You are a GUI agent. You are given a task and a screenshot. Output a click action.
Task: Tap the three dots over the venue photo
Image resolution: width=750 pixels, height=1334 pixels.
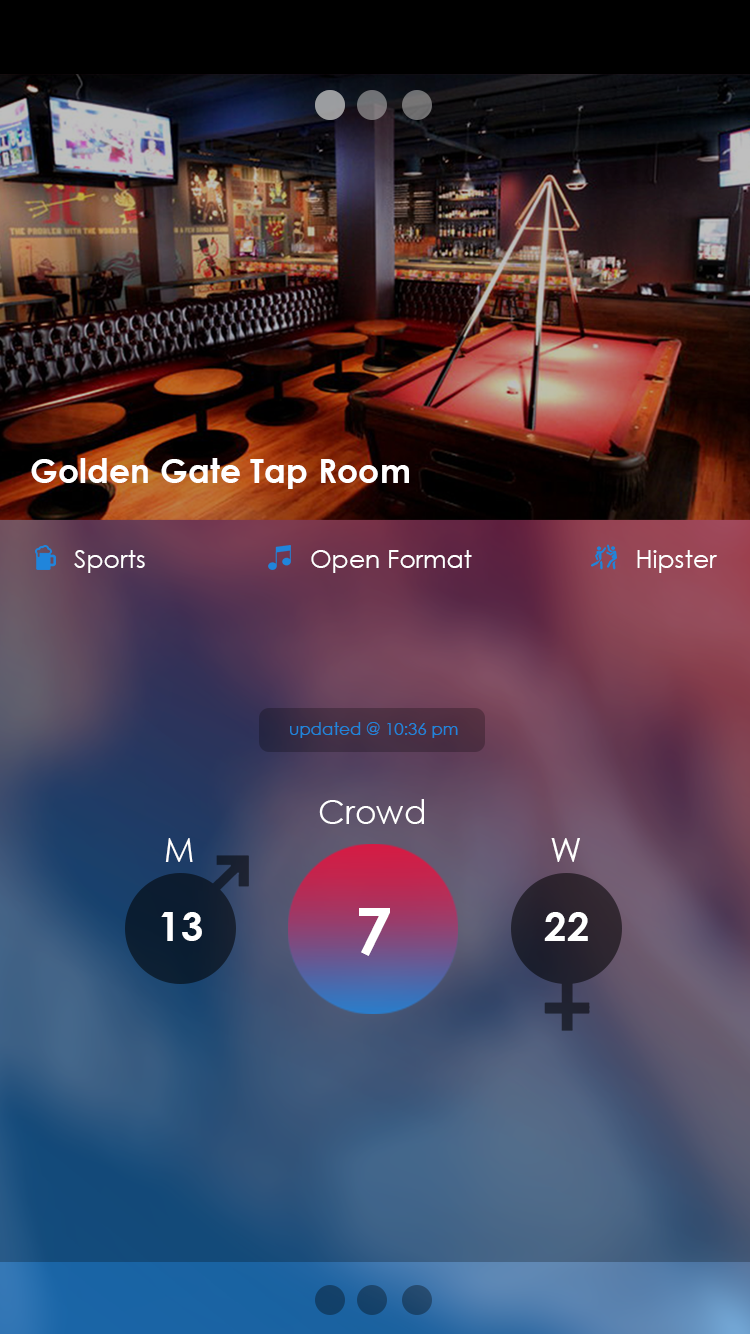click(373, 105)
